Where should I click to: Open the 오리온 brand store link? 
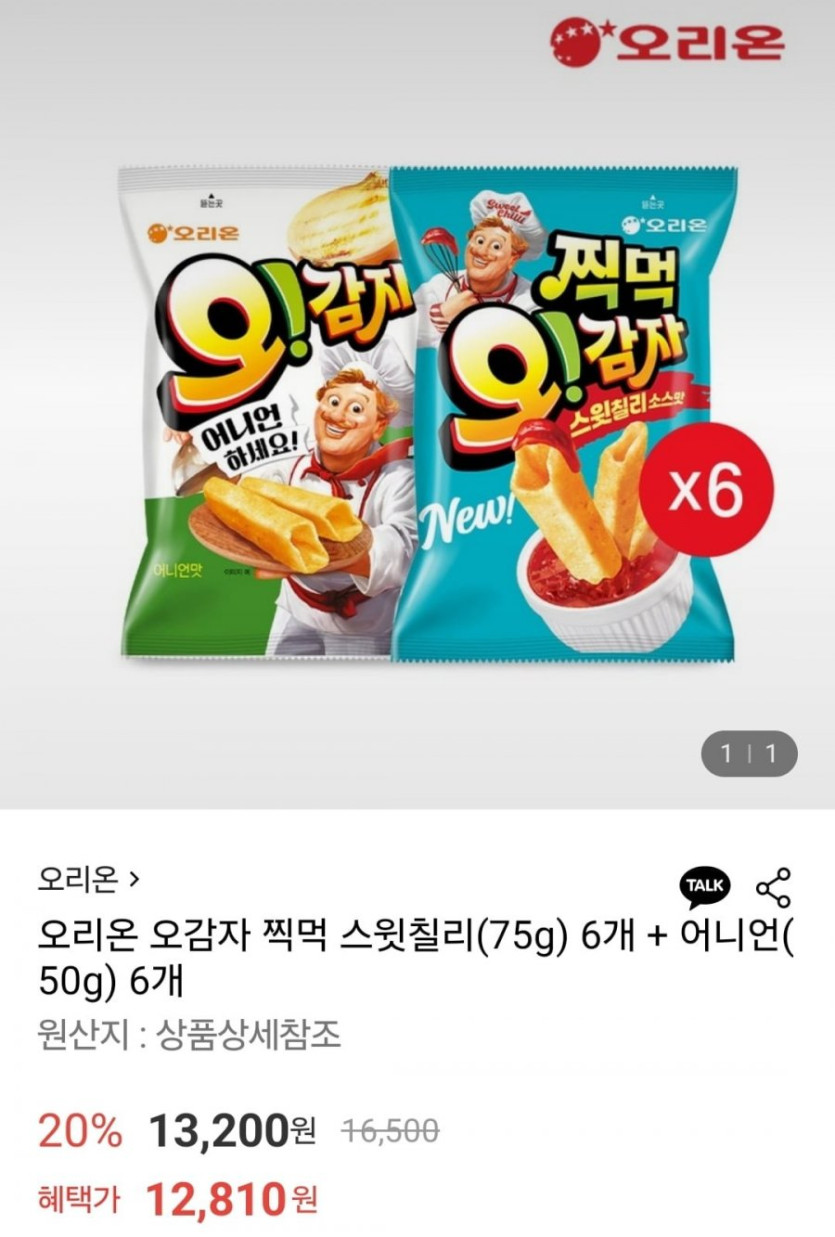point(88,879)
